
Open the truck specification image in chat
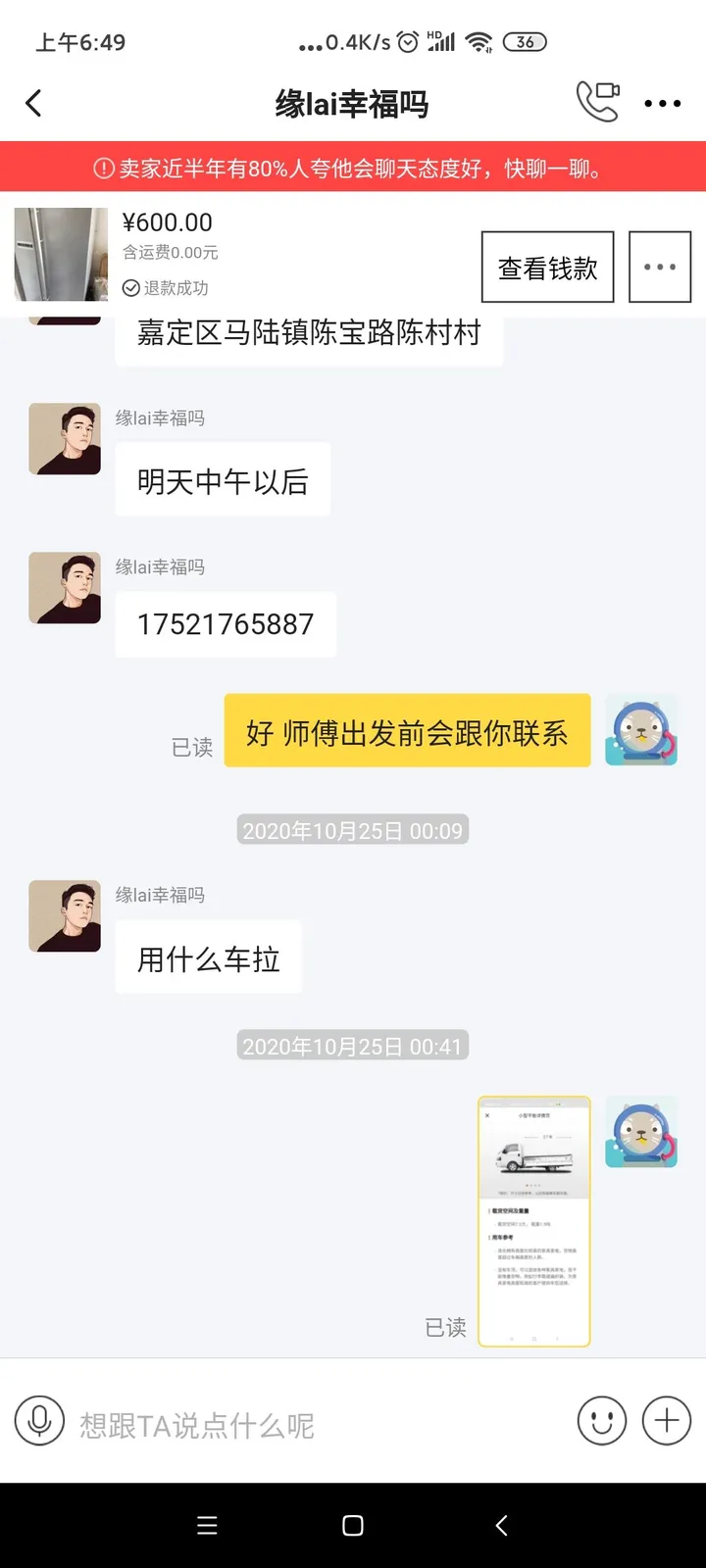coord(533,1219)
